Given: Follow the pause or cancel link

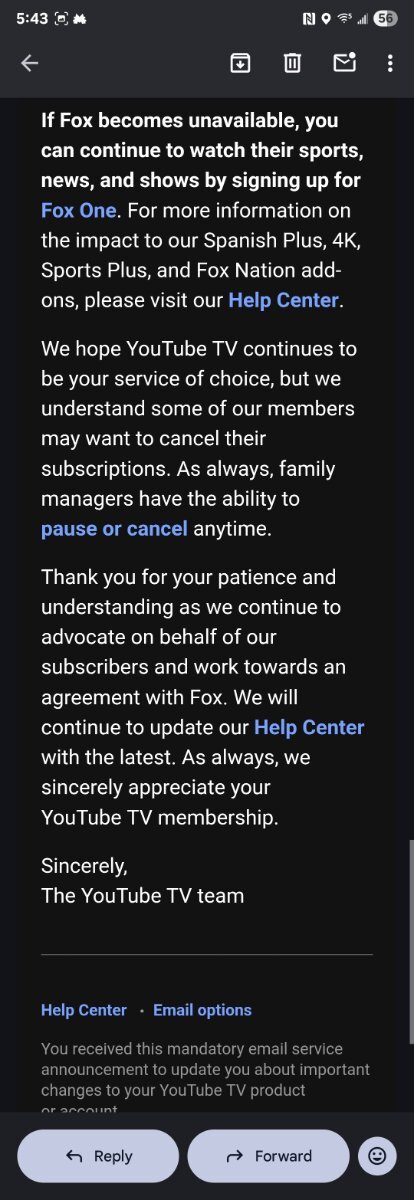Looking at the screenshot, I should [114, 528].
